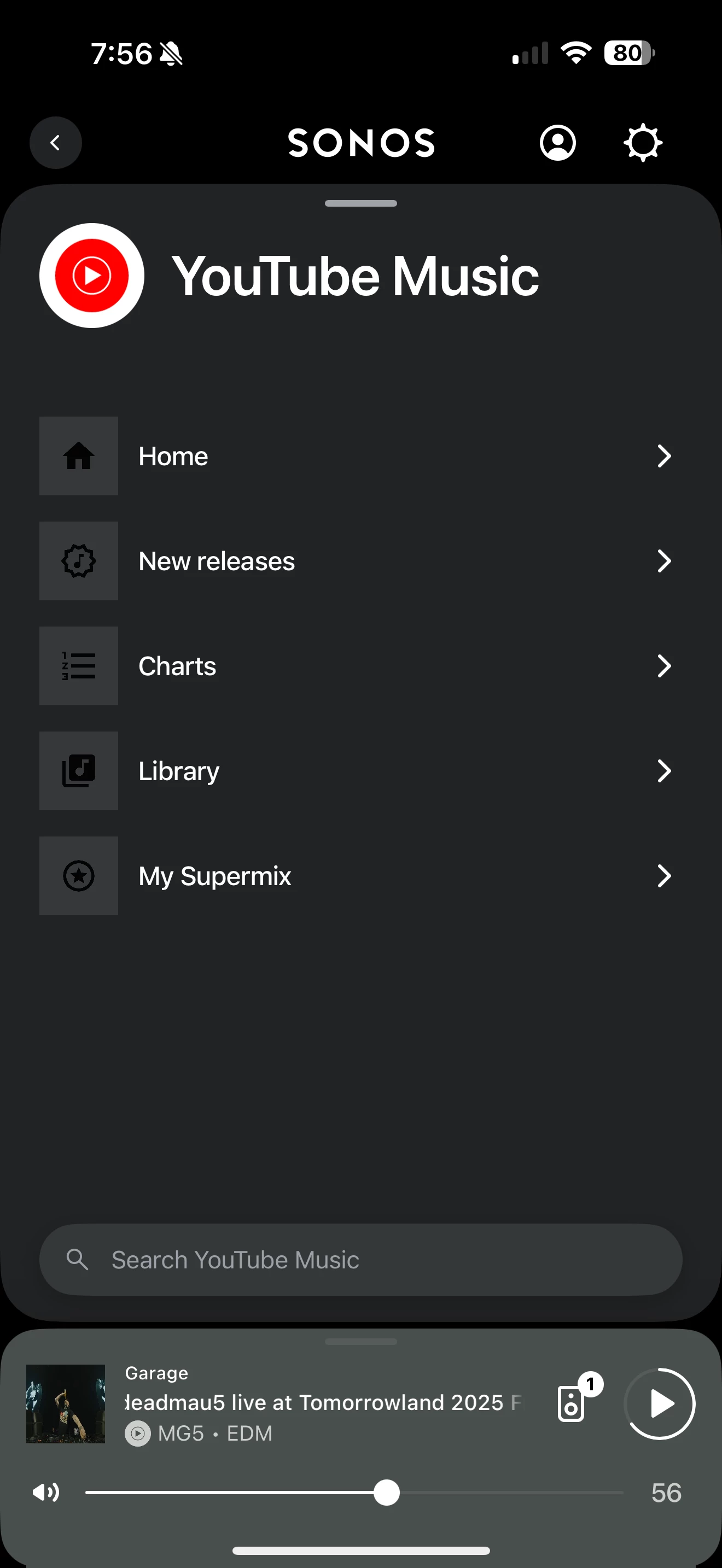Open the Charts section
Image resolution: width=722 pixels, height=1568 pixels.
point(361,666)
